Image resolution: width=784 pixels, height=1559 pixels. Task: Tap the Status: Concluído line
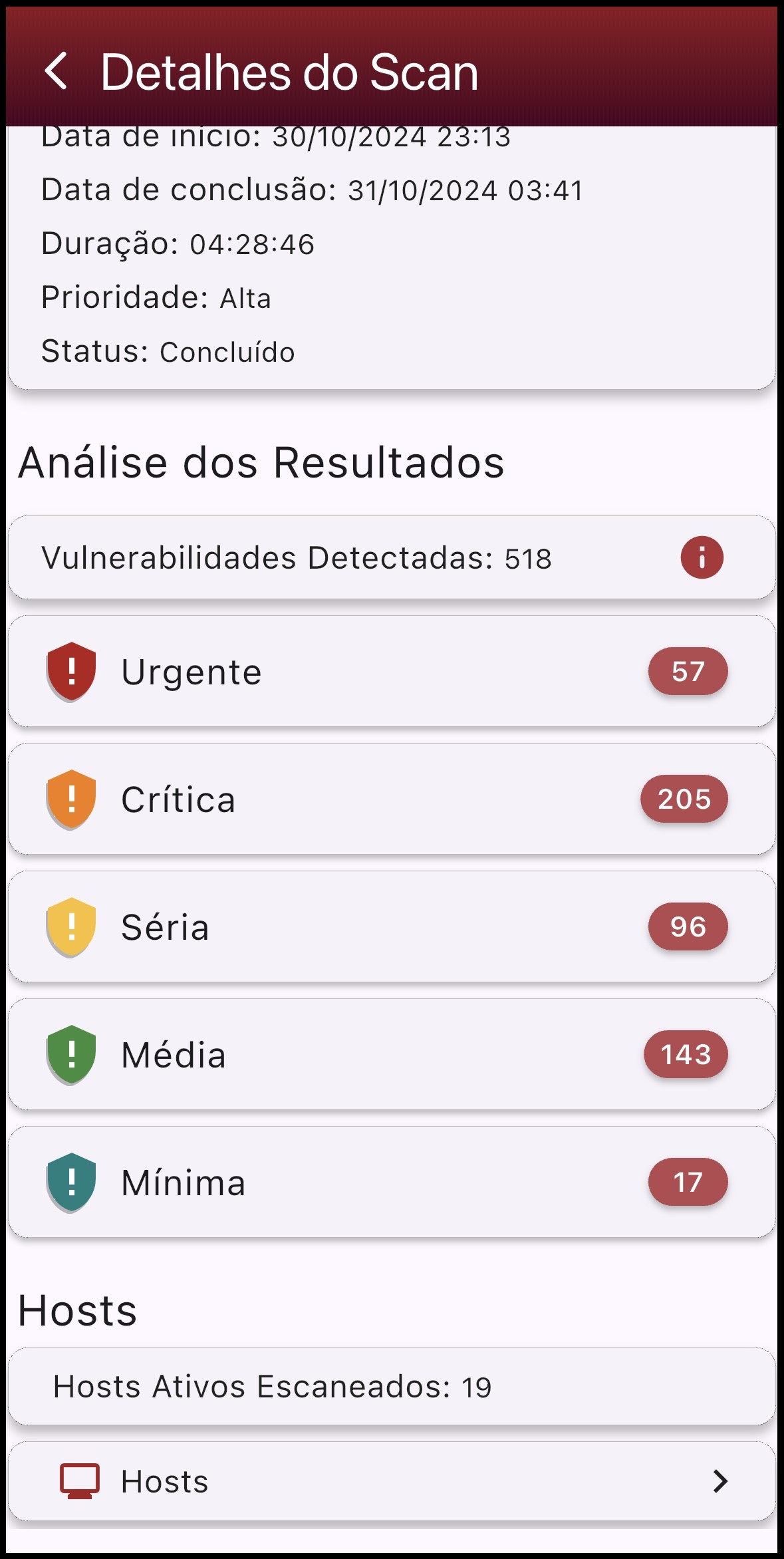[x=168, y=353]
